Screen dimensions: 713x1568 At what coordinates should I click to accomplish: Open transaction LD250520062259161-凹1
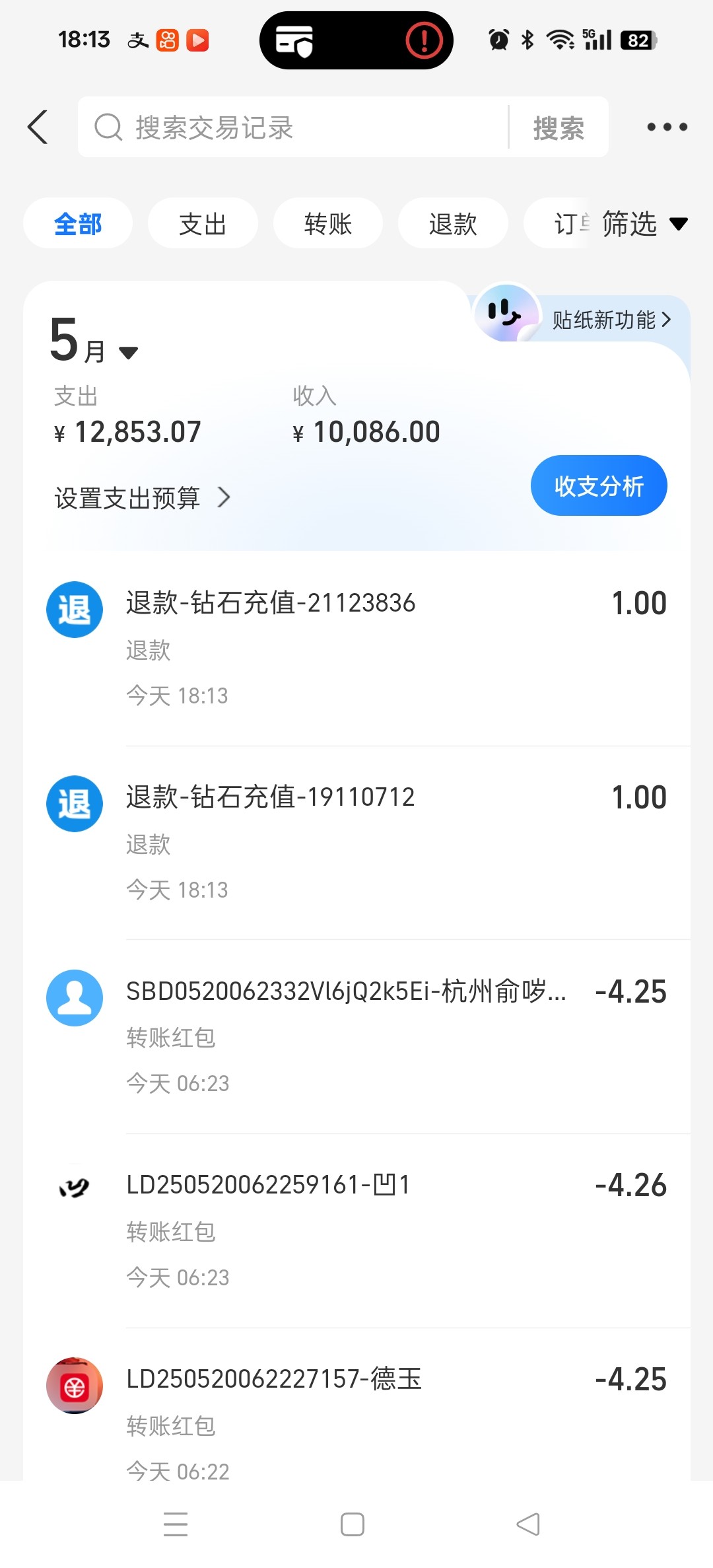(356, 1231)
